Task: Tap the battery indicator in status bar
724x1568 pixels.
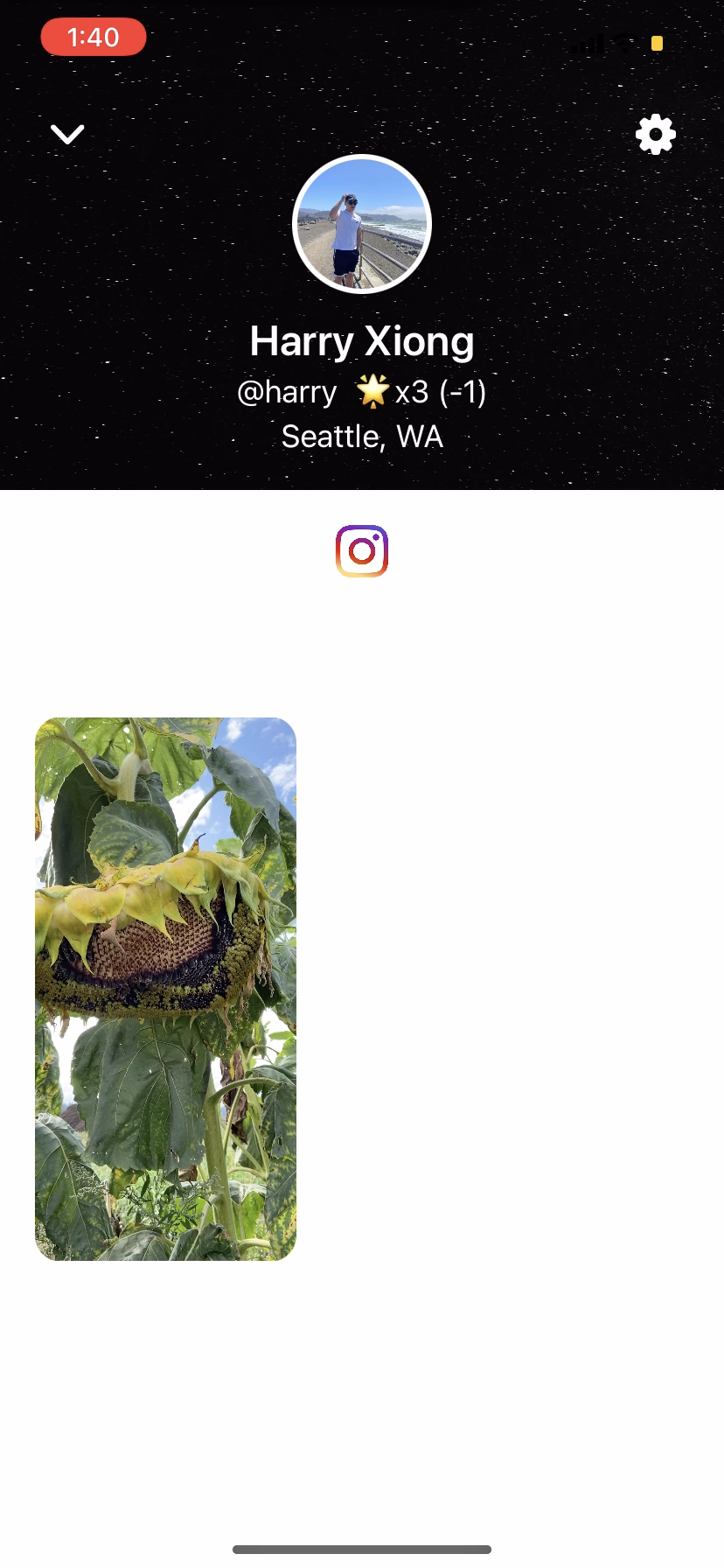Action: pyautogui.click(x=656, y=43)
